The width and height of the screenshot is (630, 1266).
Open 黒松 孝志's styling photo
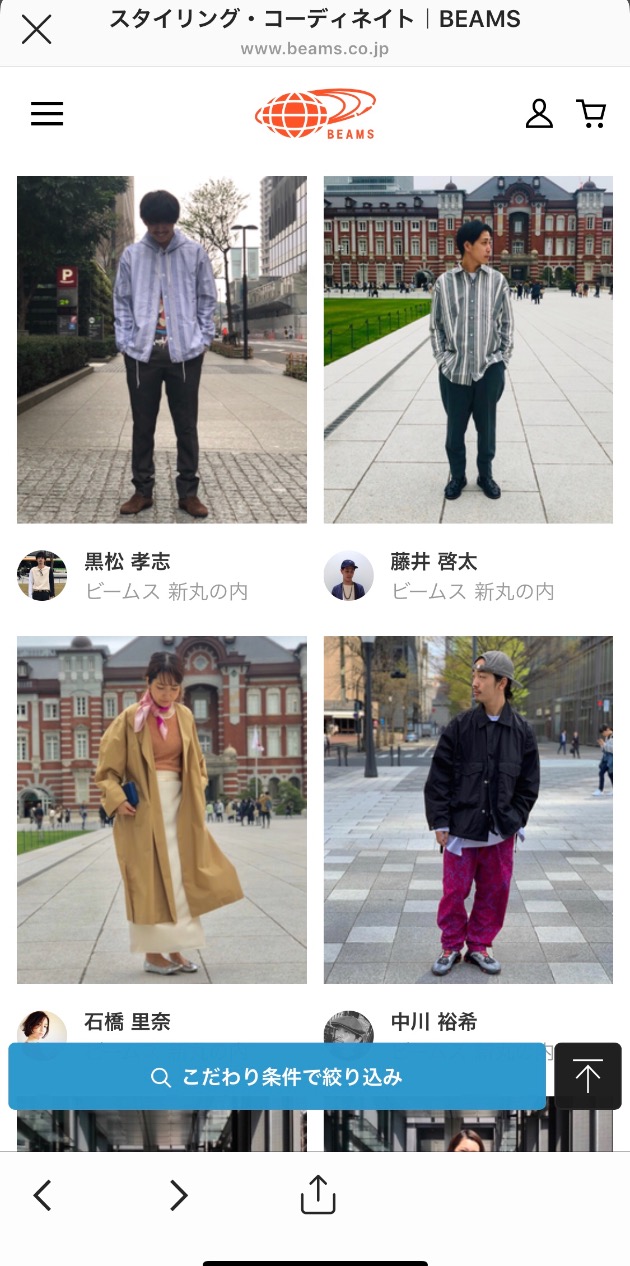[x=162, y=349]
